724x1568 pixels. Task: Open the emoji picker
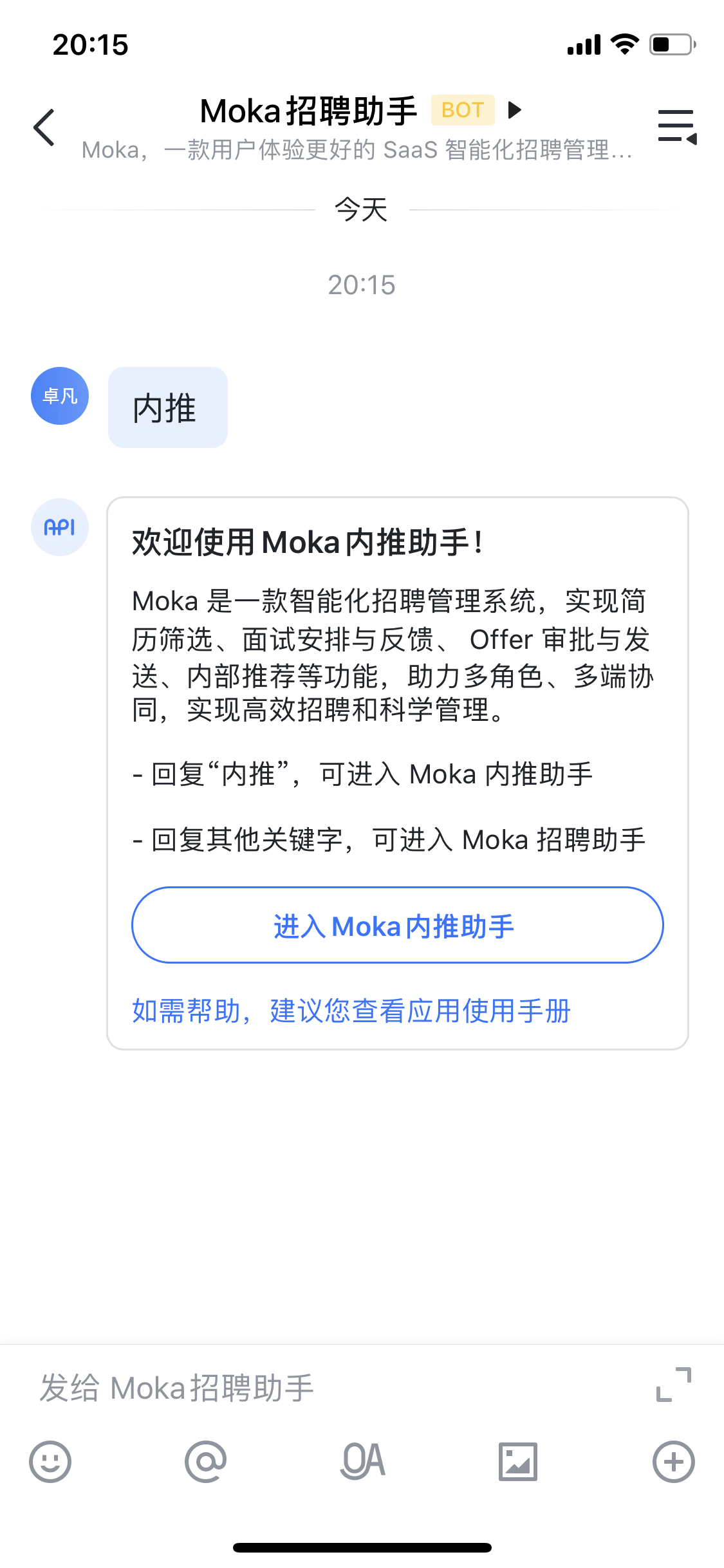[x=50, y=1461]
